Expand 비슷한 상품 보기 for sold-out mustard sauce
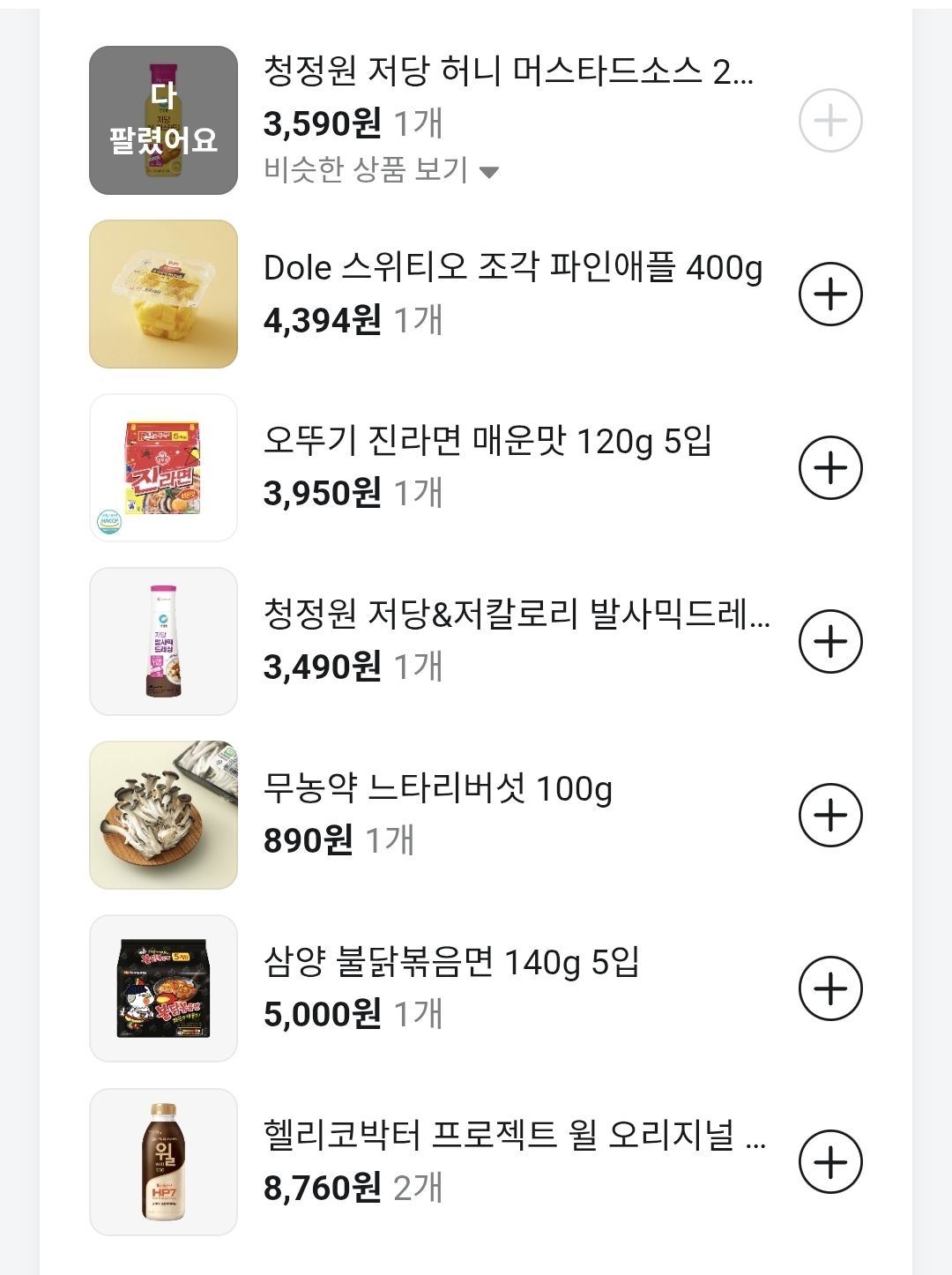Image resolution: width=952 pixels, height=1275 pixels. coord(382,170)
